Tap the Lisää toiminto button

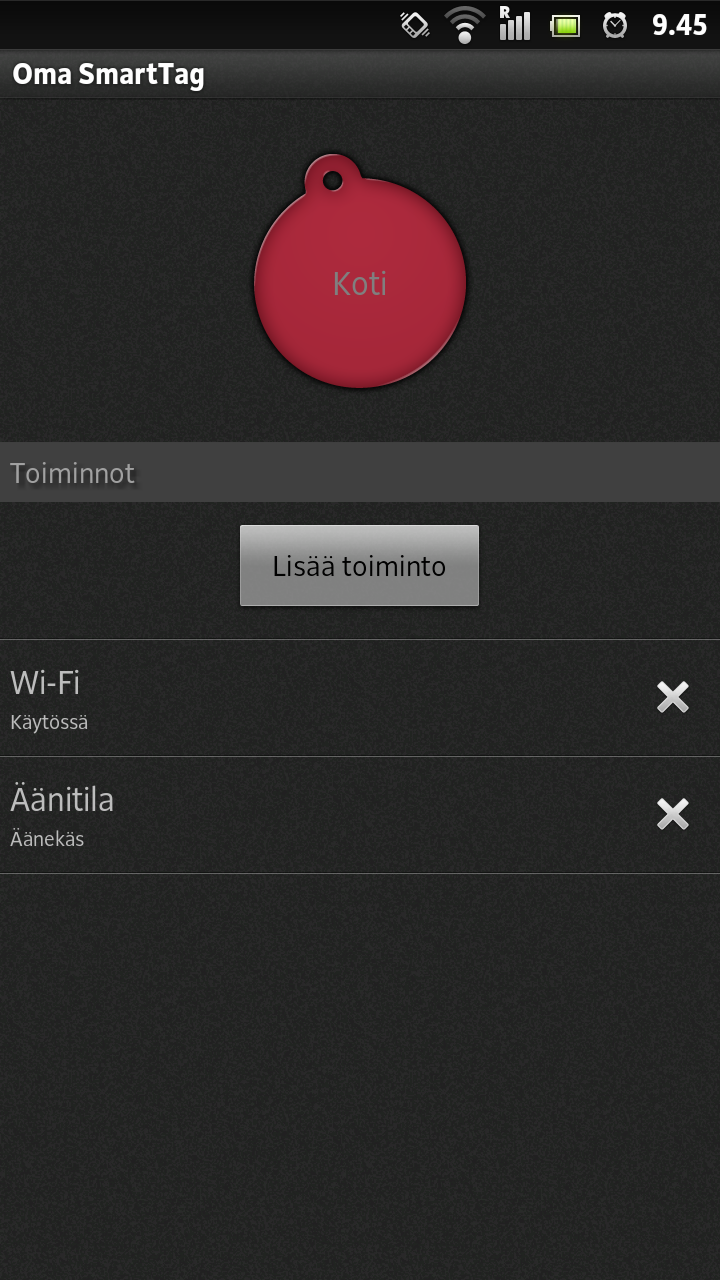(359, 566)
